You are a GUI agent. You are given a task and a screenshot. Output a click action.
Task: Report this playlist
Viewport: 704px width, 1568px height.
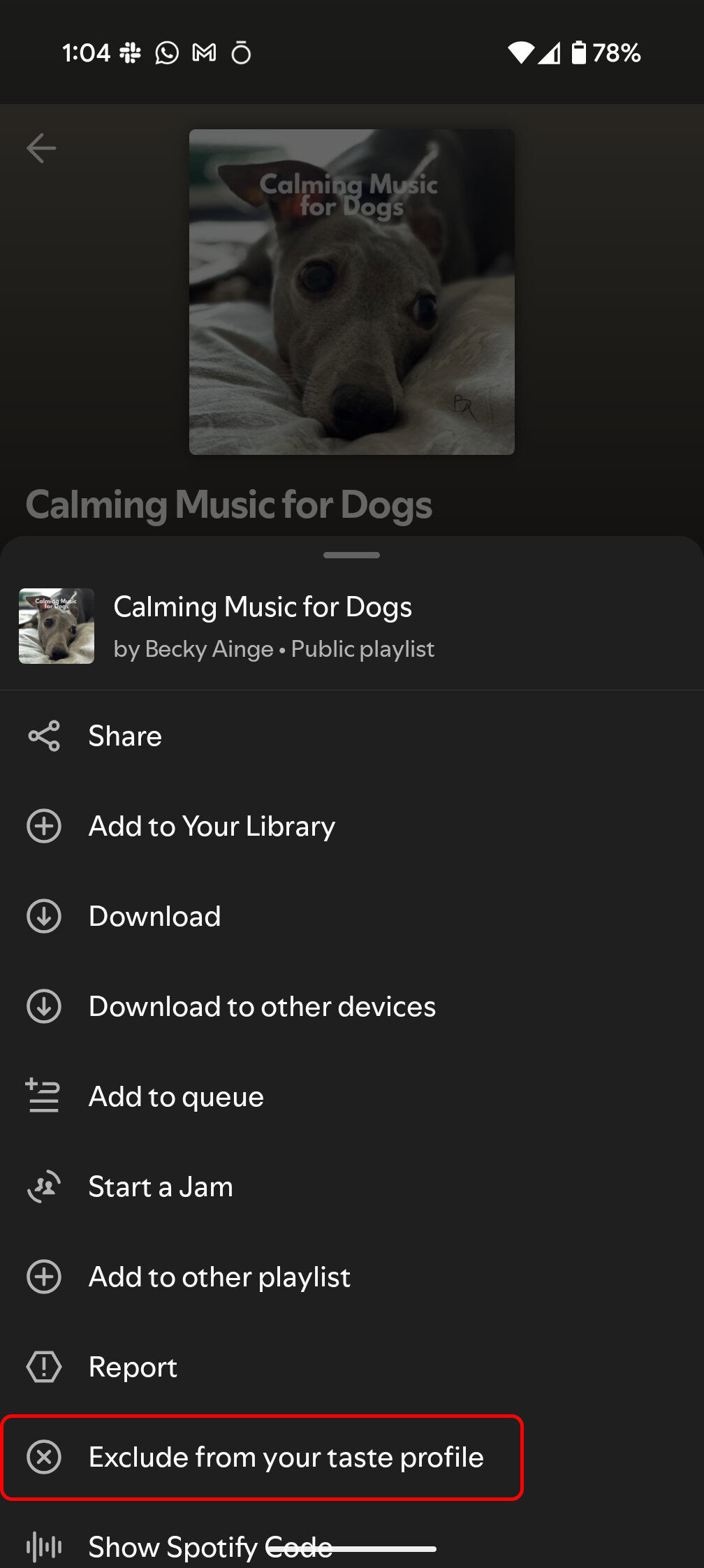coord(133,1367)
